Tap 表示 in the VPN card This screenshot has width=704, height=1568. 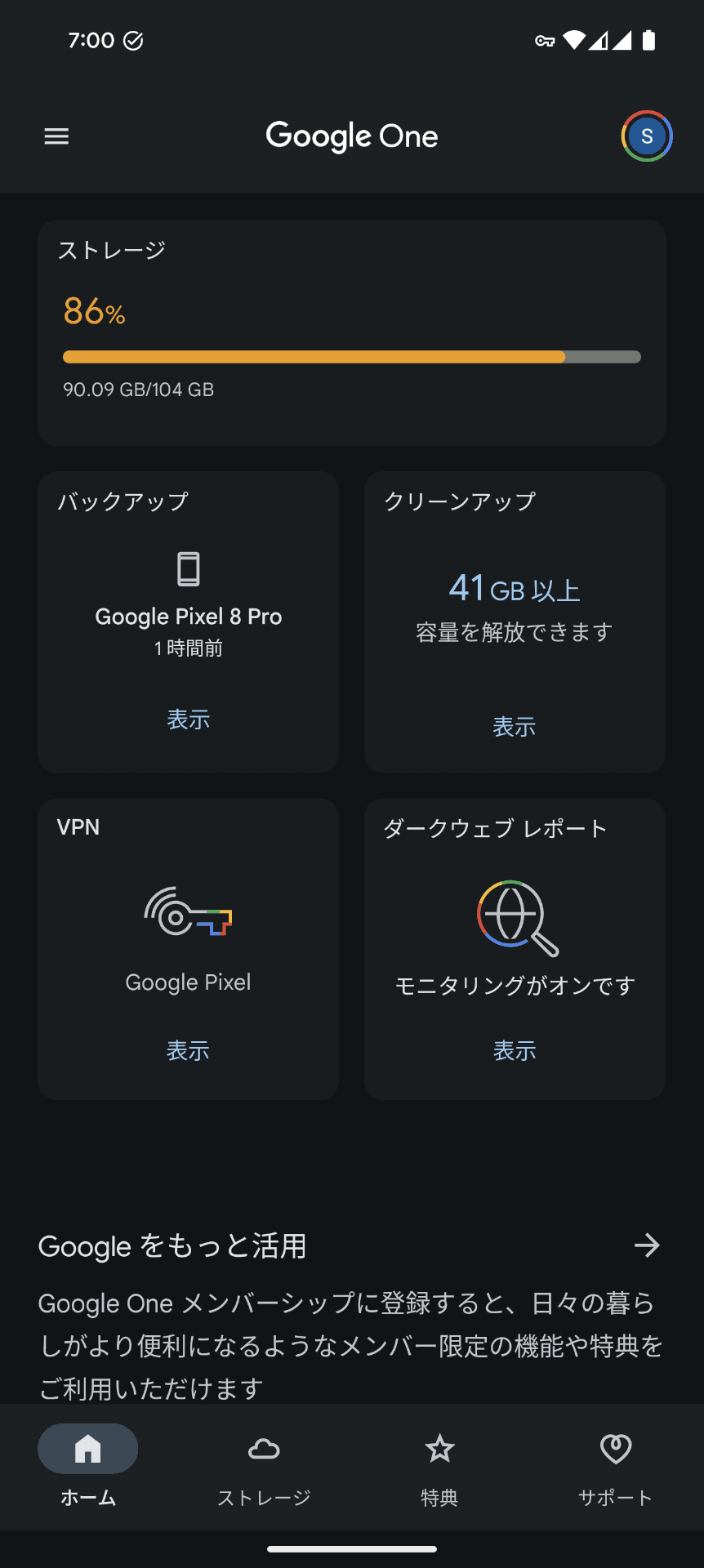tap(189, 1050)
